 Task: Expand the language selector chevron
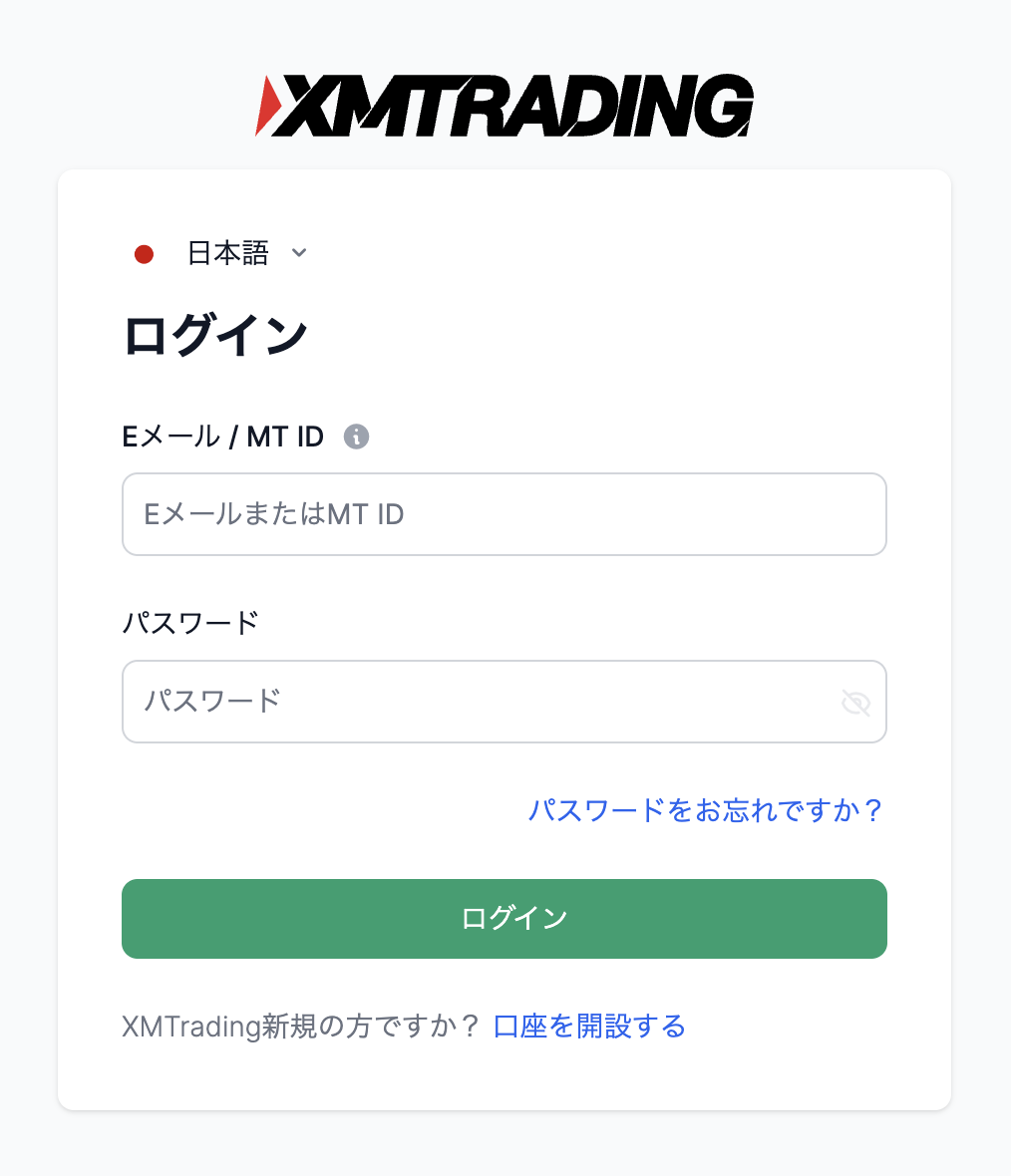tap(298, 254)
